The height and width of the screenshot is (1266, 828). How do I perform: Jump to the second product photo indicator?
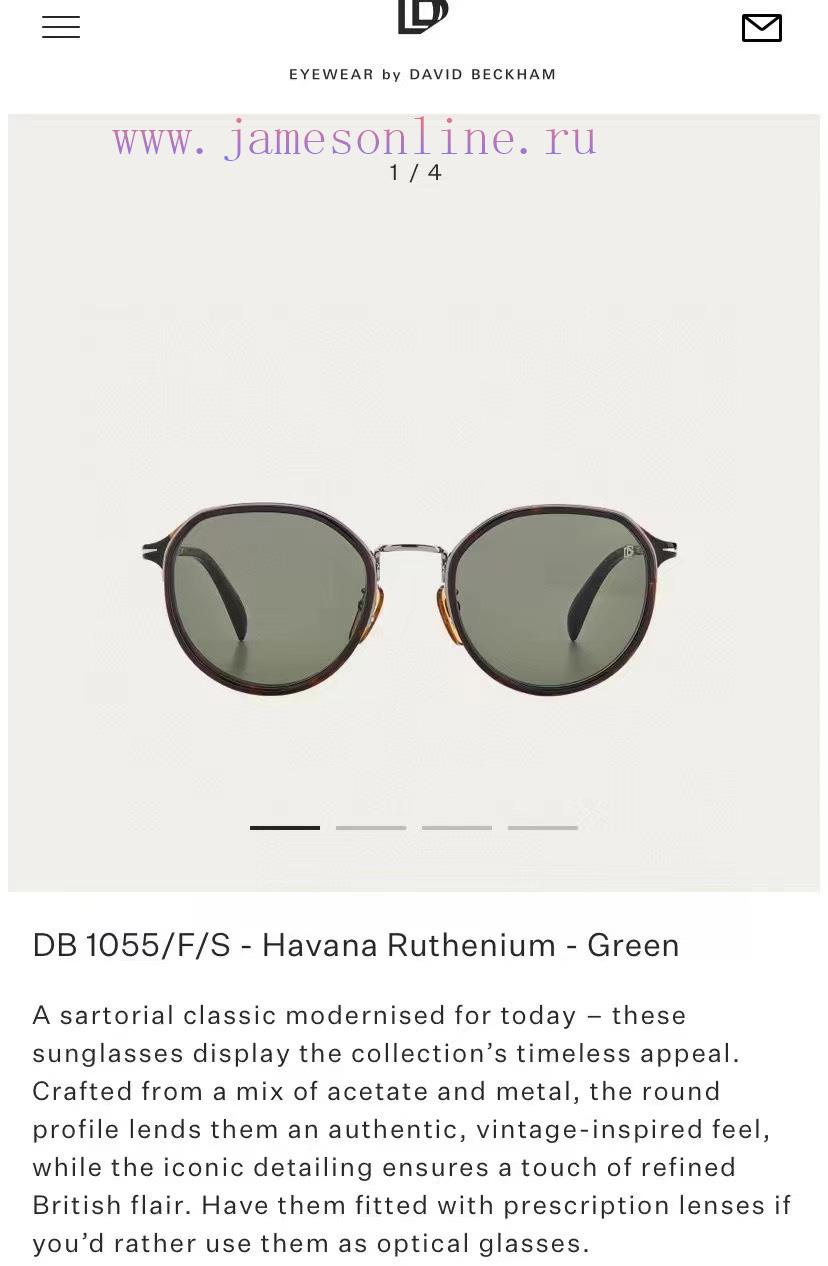371,828
